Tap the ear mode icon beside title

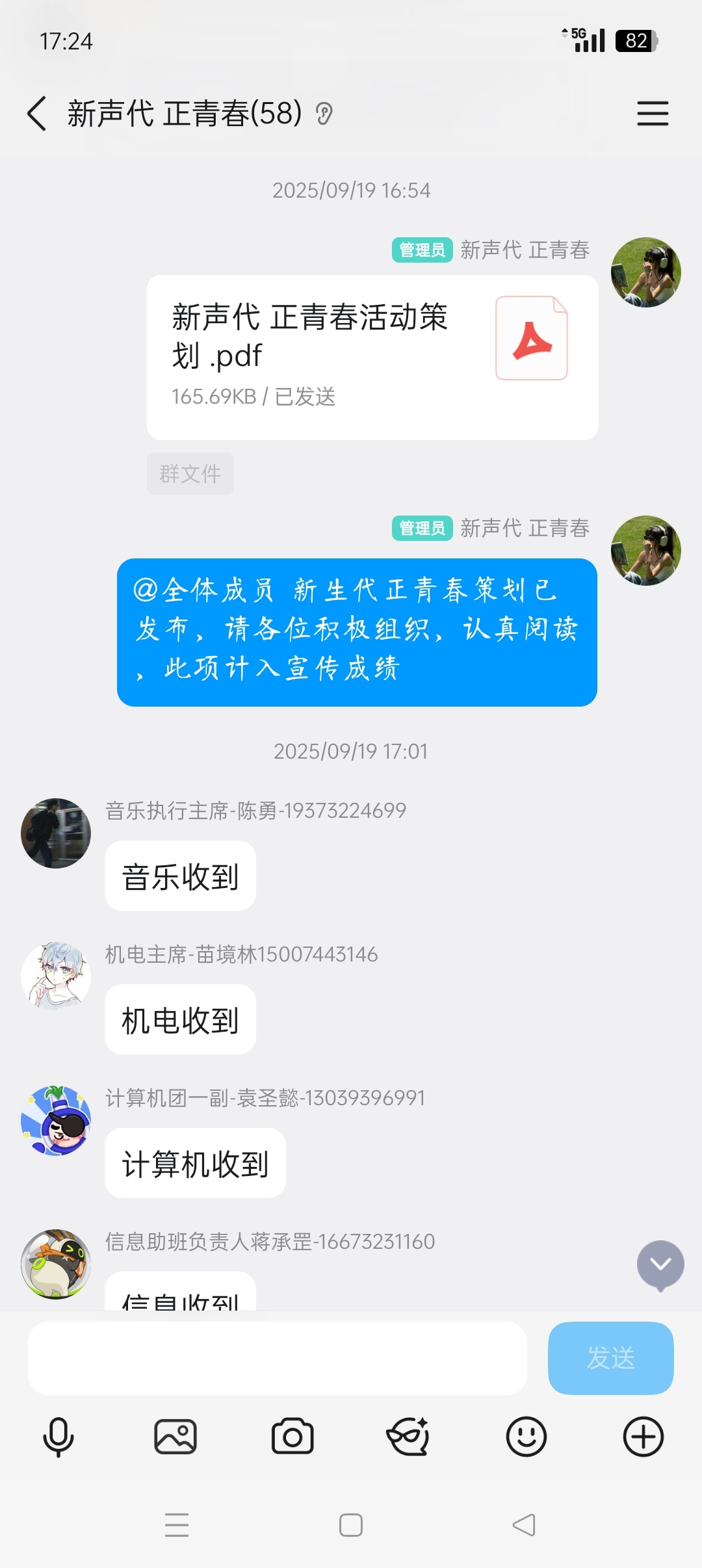tap(324, 114)
